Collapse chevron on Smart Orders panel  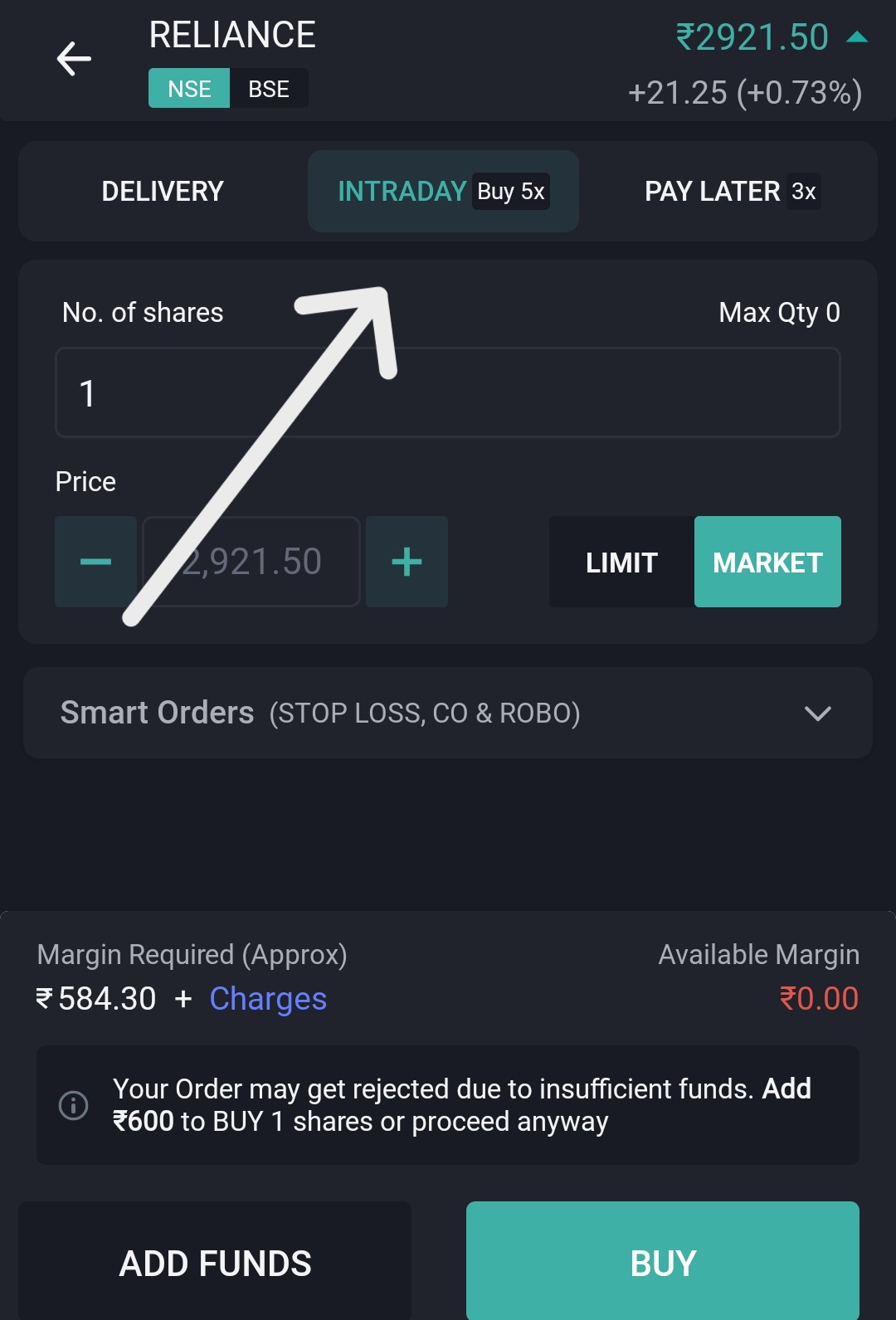[x=818, y=713]
